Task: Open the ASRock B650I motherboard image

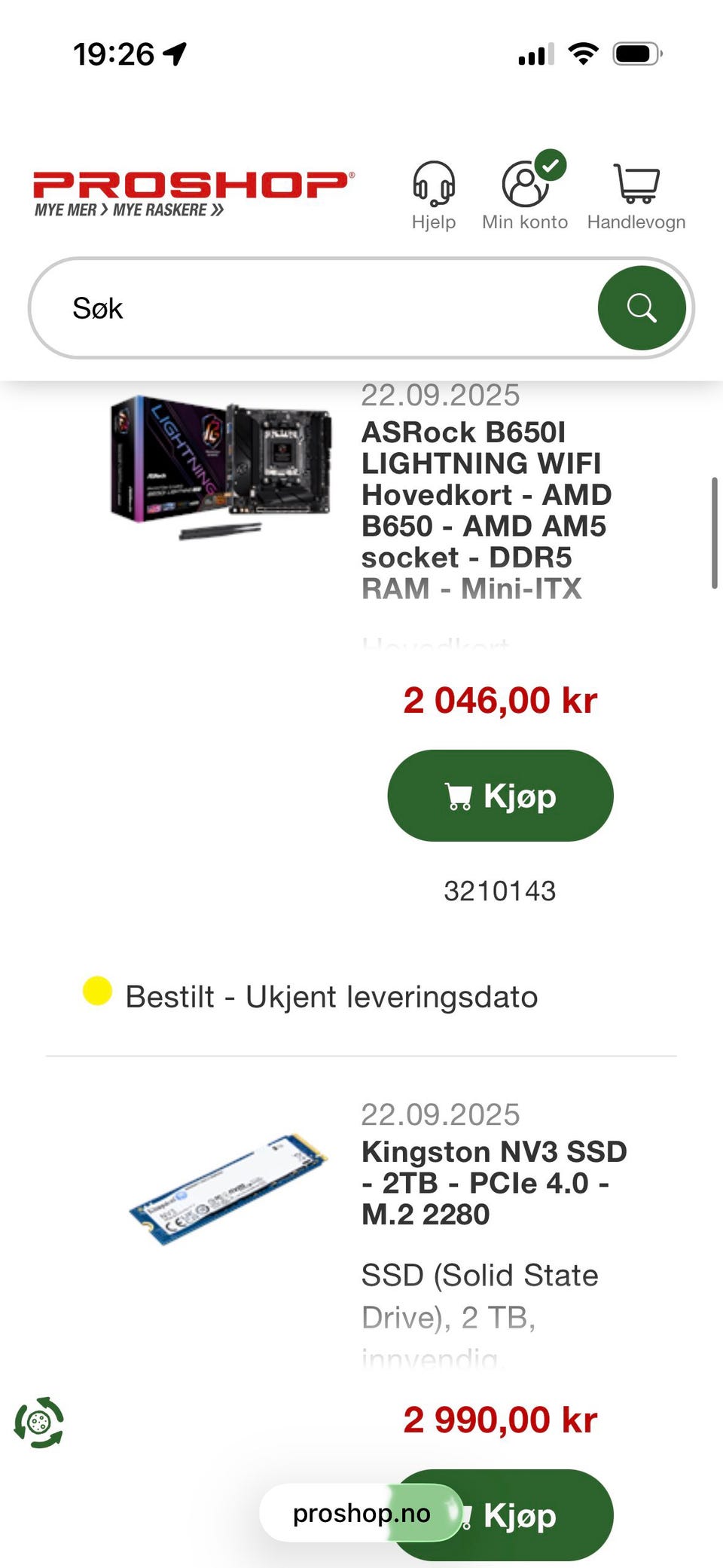Action: point(221,466)
